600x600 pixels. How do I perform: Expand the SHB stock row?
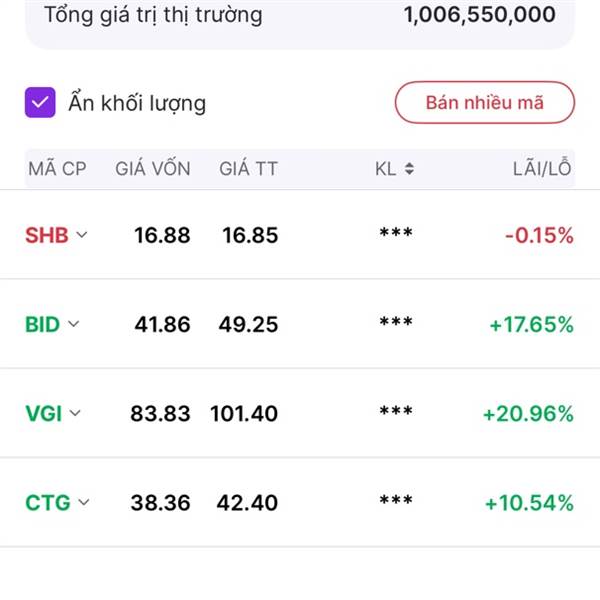pyautogui.click(x=82, y=236)
